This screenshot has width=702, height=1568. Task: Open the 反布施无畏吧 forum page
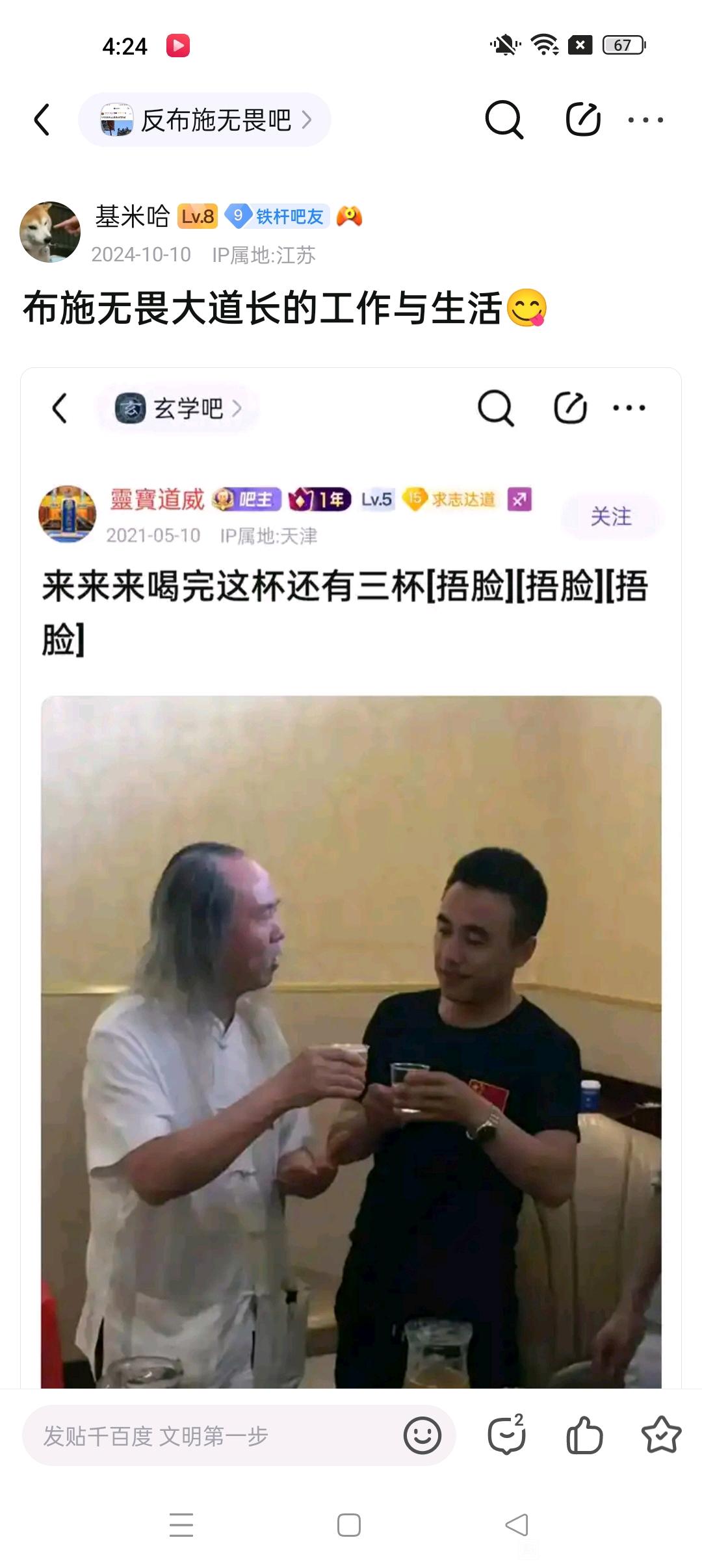pyautogui.click(x=205, y=120)
